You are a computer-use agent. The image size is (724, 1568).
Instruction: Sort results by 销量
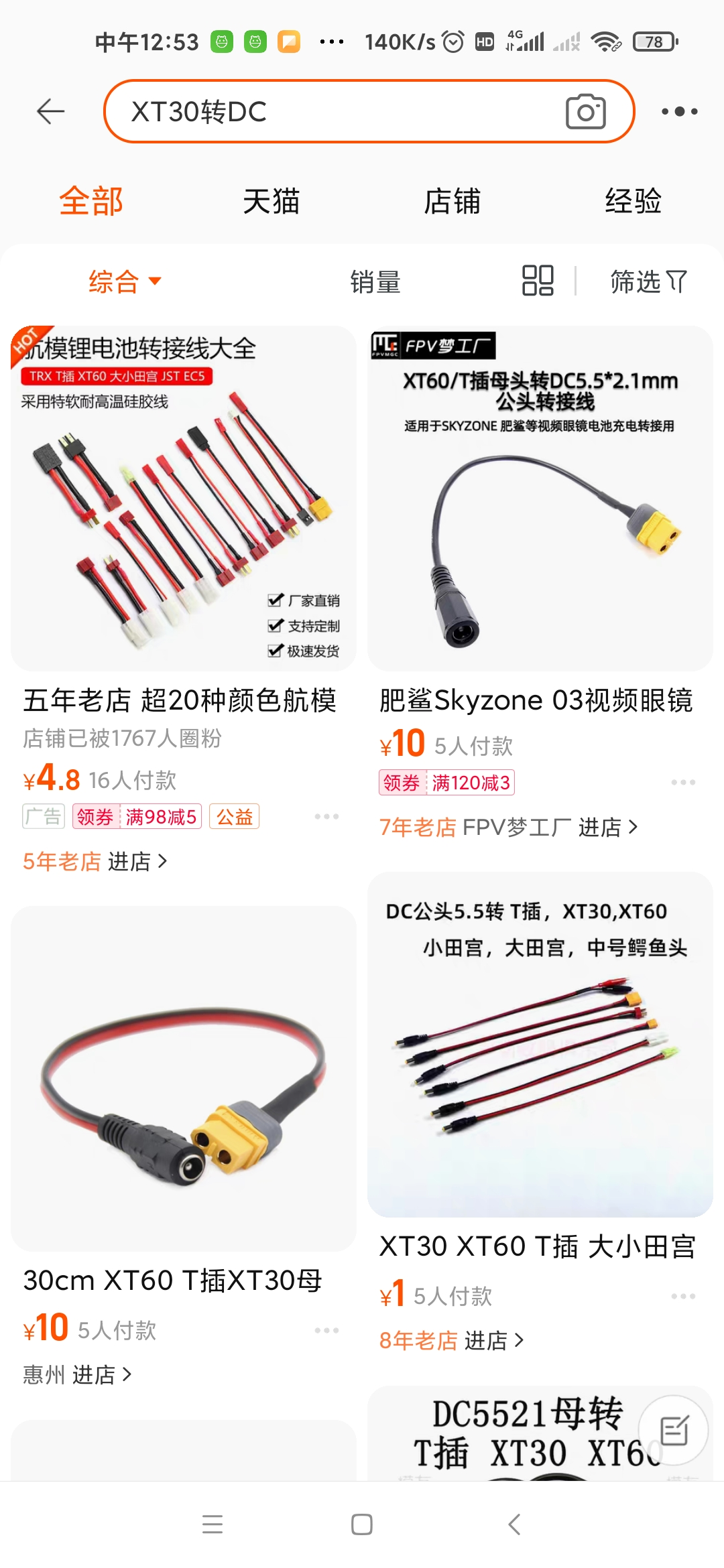(376, 281)
